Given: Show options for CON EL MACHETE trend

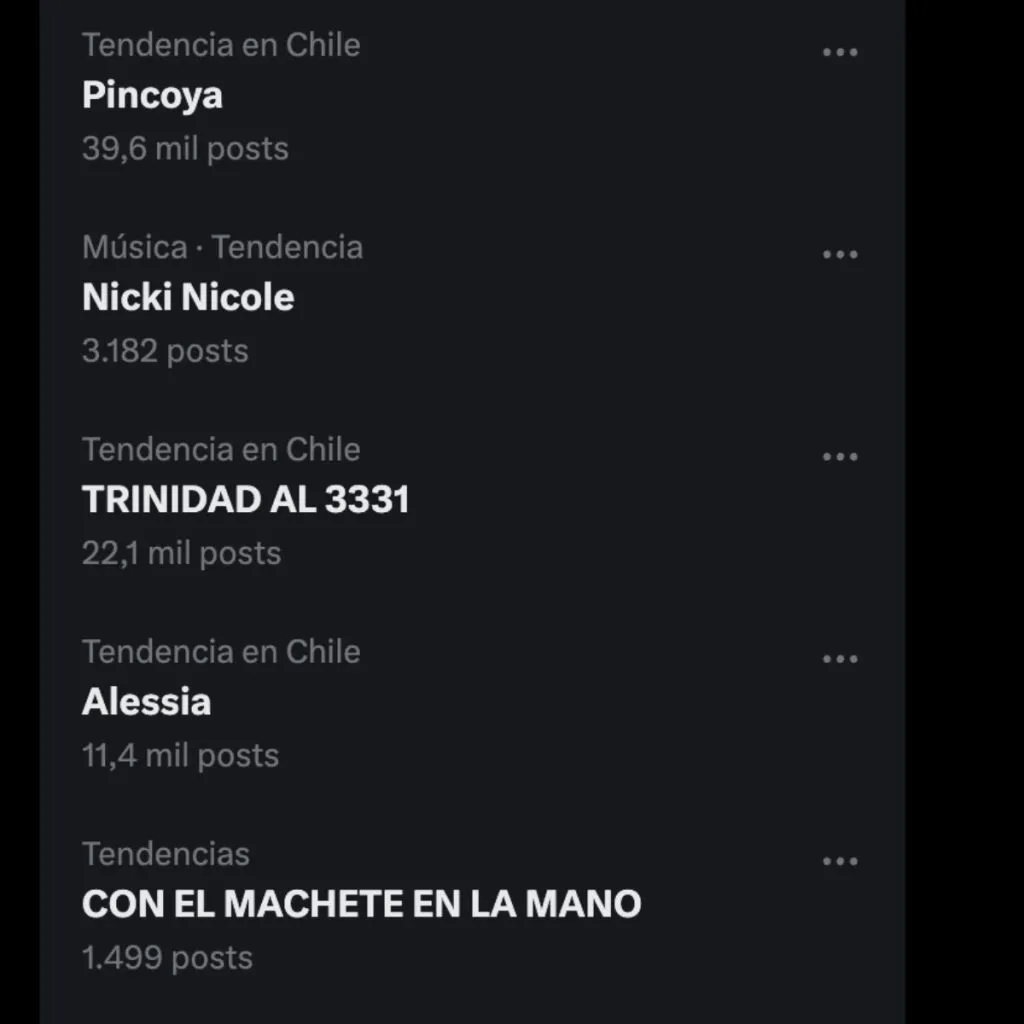Looking at the screenshot, I should 839,861.
